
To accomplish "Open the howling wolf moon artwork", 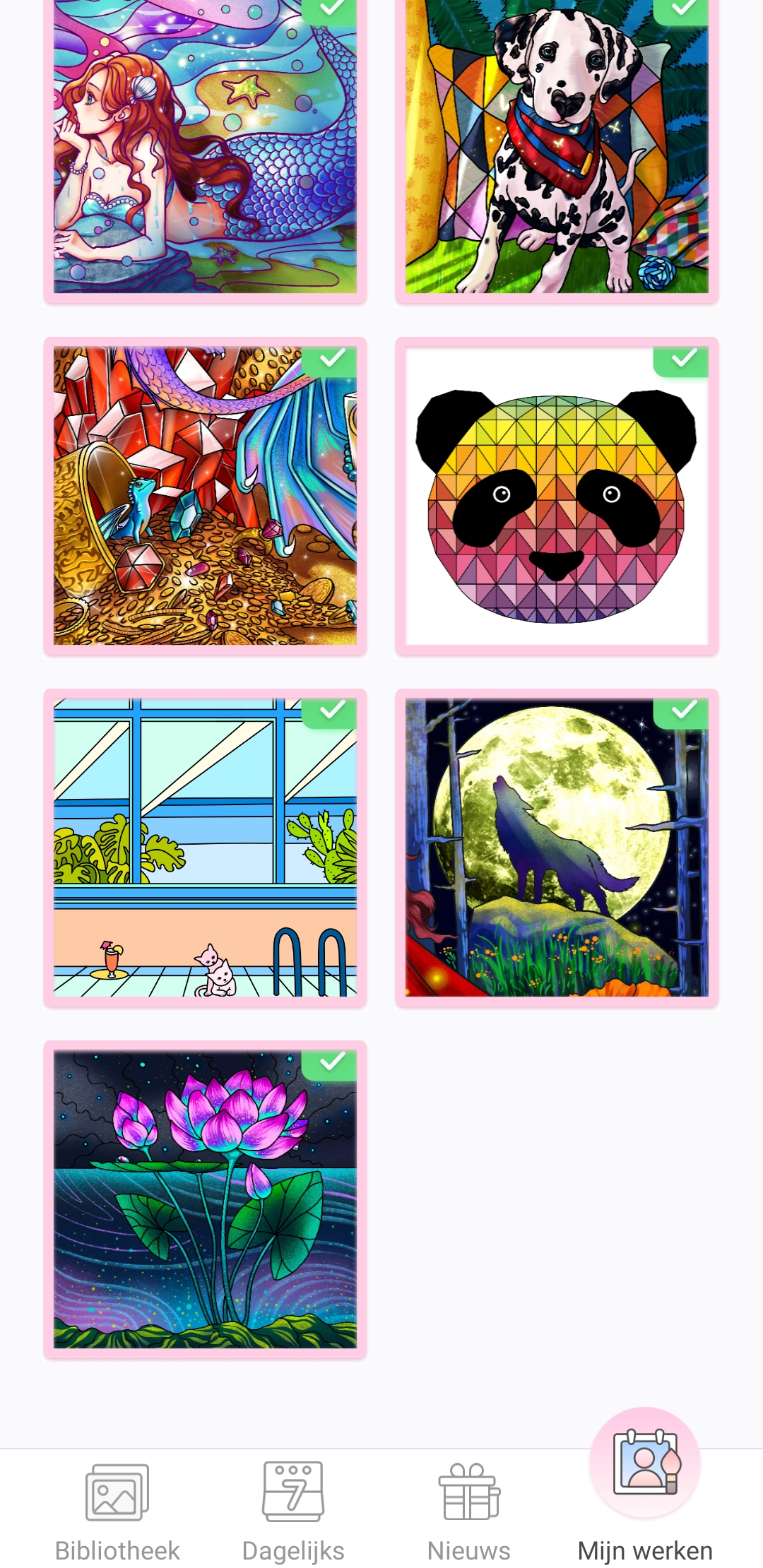I will tap(557, 848).
